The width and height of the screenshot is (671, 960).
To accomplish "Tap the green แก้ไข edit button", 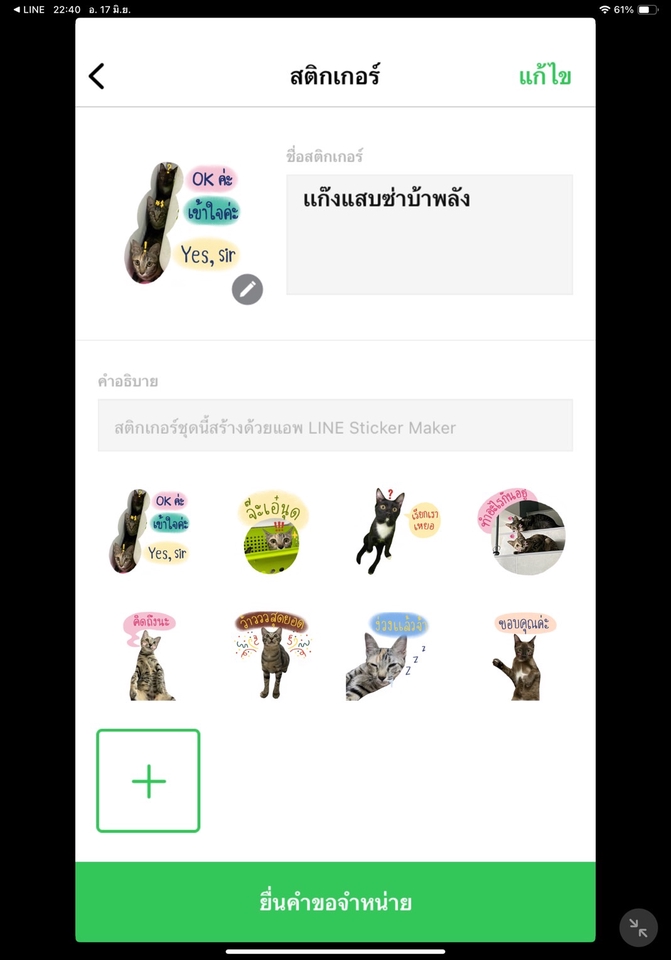I will [544, 76].
